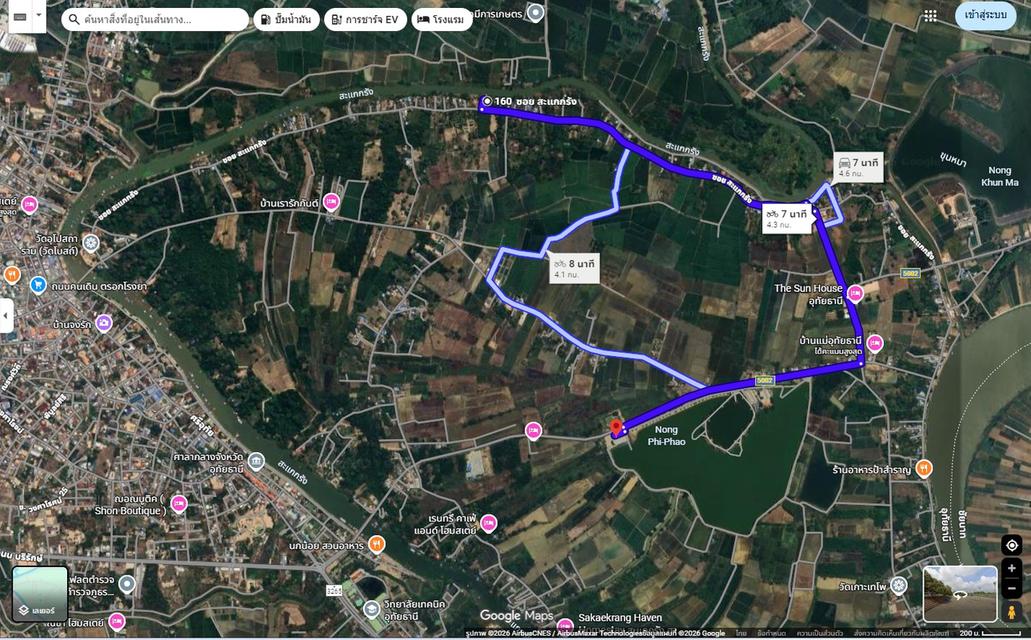Tap the เข้าสู่ระบบ sign-in button
Viewport: 1031px width, 640px height.
coord(985,16)
